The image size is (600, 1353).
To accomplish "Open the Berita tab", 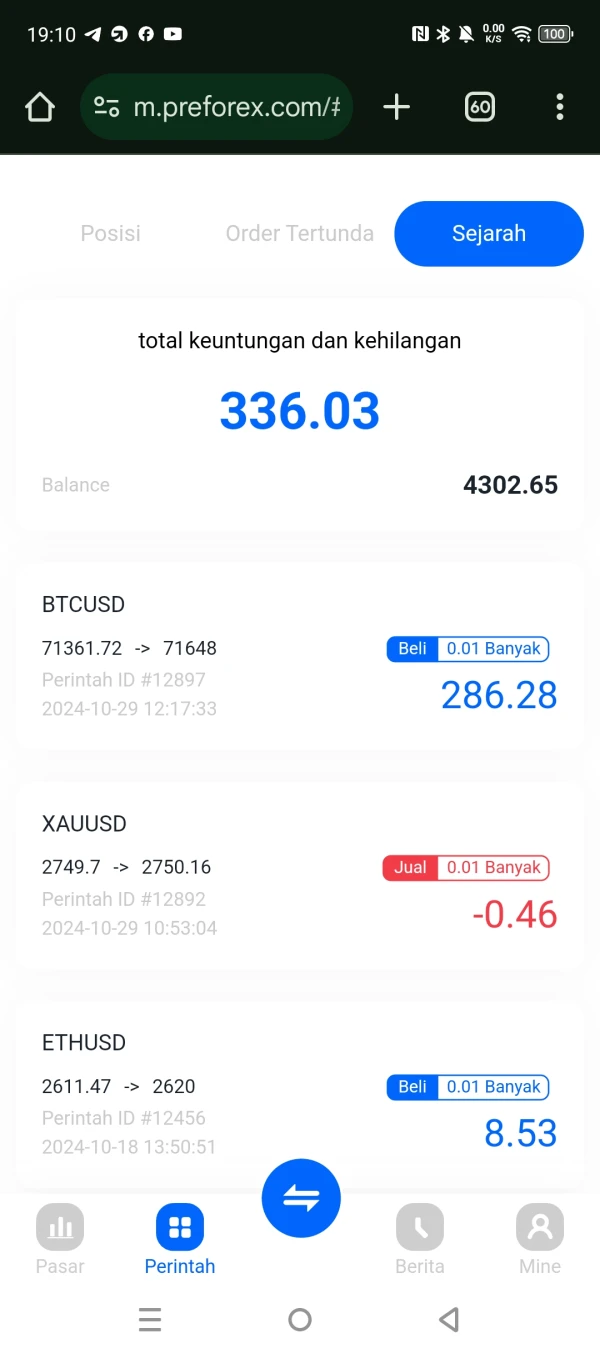I will click(x=420, y=1240).
